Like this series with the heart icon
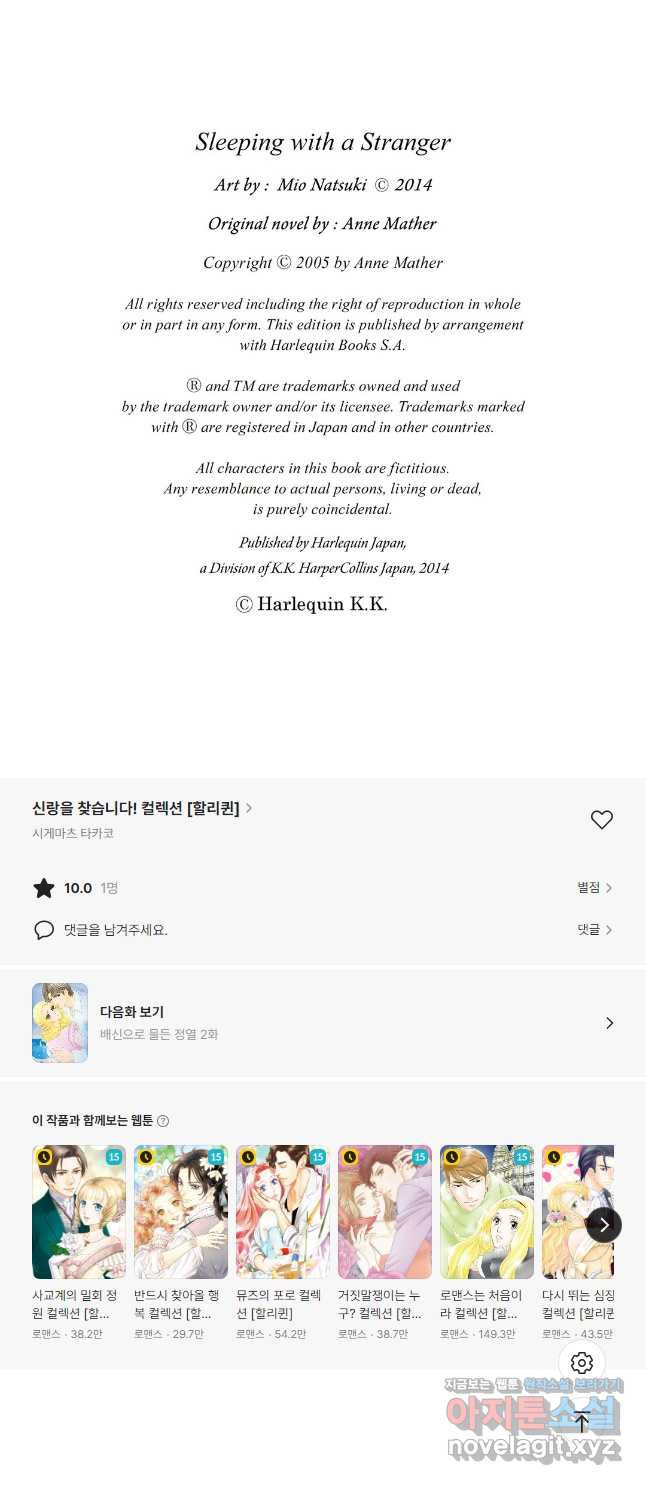Viewport: 646px width, 1485px height. click(601, 820)
